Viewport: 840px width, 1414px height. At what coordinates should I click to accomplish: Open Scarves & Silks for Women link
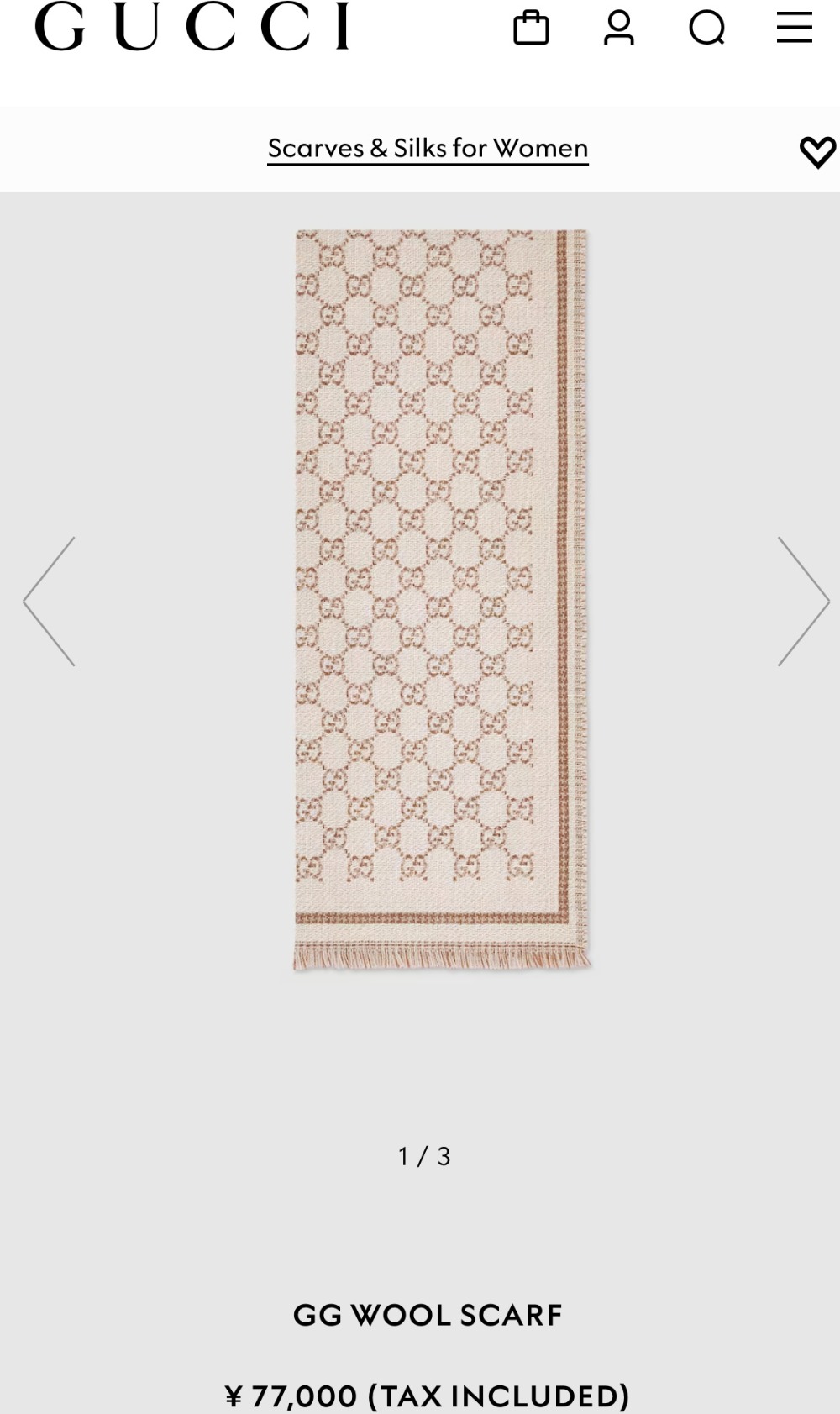428,148
